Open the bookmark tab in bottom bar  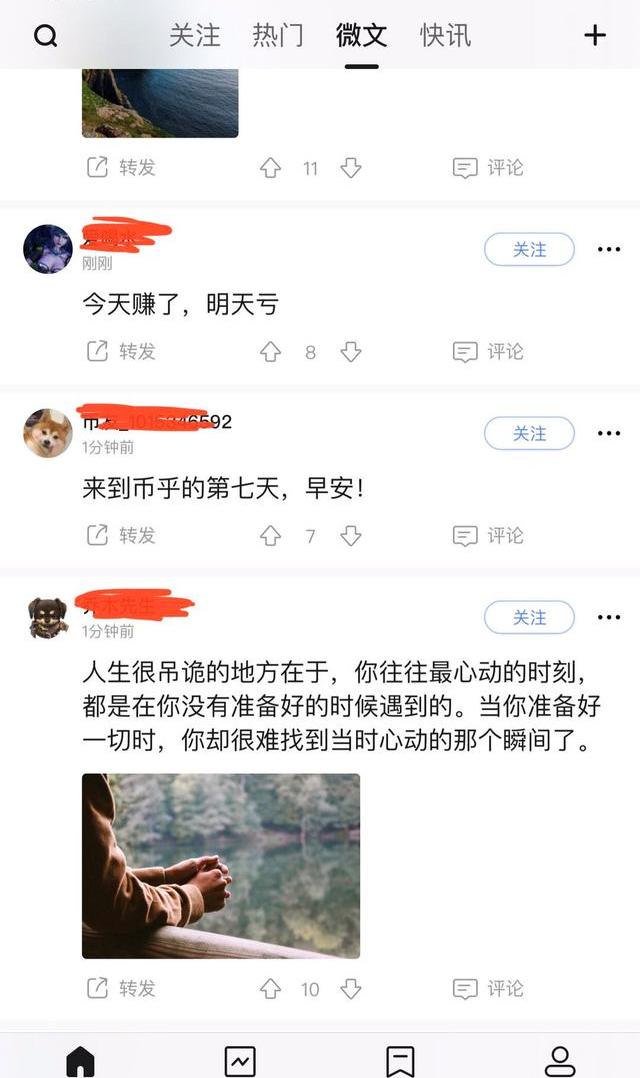click(400, 1060)
